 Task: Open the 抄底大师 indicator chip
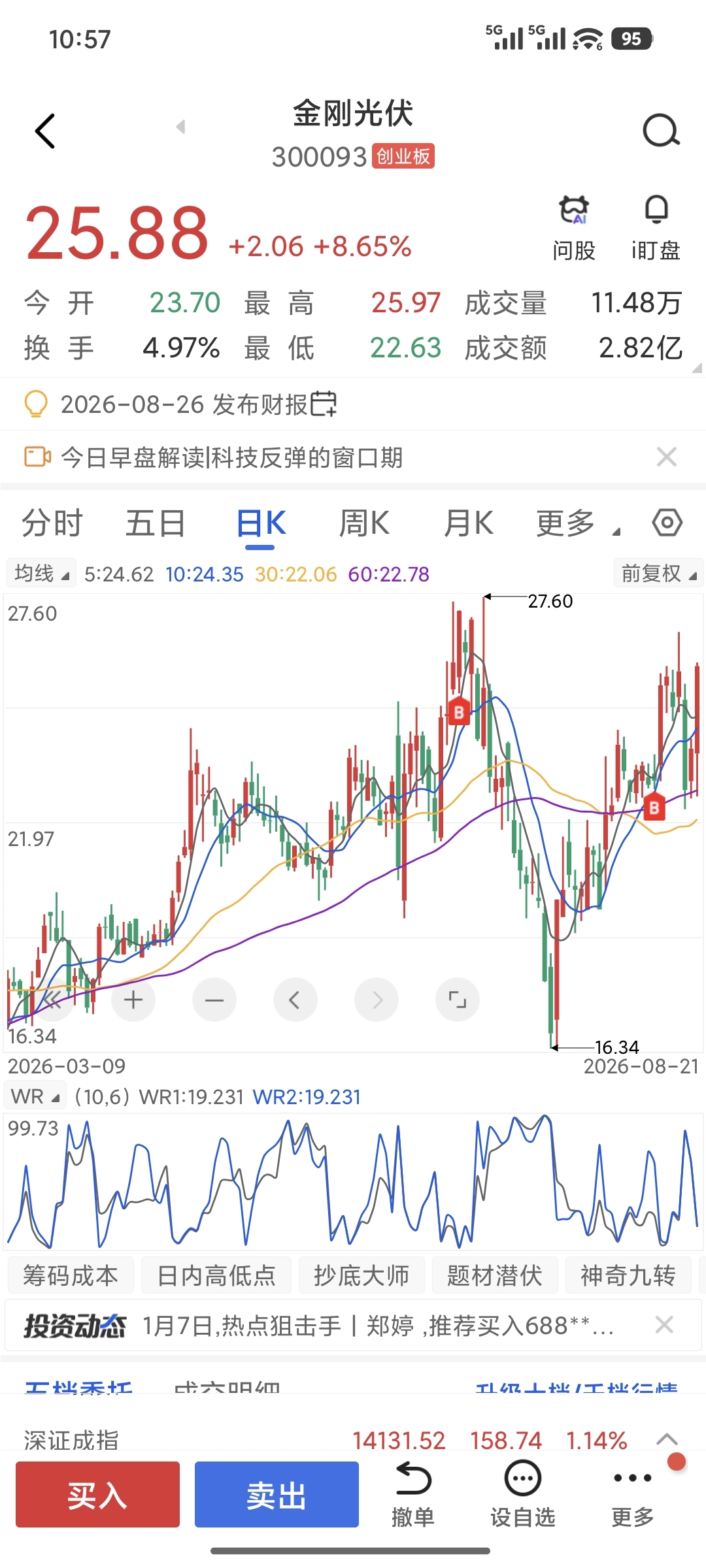[x=361, y=1275]
